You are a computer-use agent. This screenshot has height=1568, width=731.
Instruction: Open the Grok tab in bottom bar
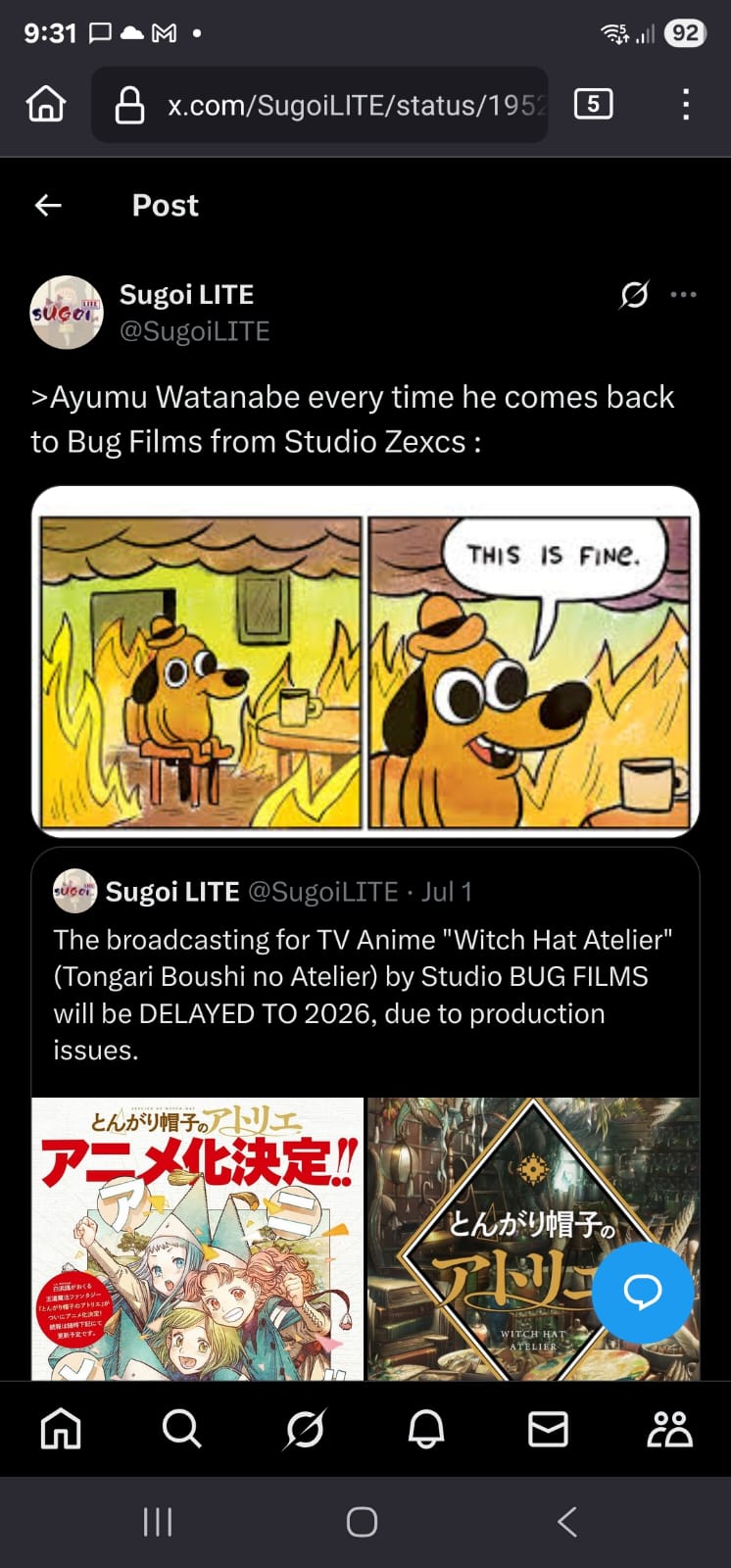pyautogui.click(x=304, y=1429)
